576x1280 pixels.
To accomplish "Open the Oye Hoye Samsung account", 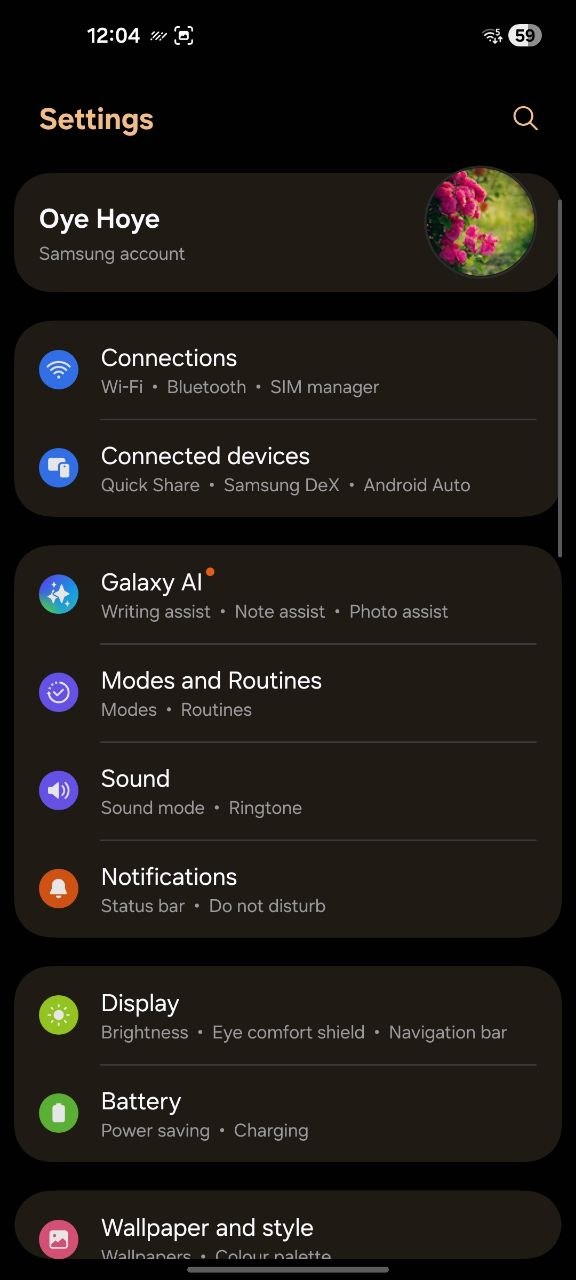I will coord(288,233).
